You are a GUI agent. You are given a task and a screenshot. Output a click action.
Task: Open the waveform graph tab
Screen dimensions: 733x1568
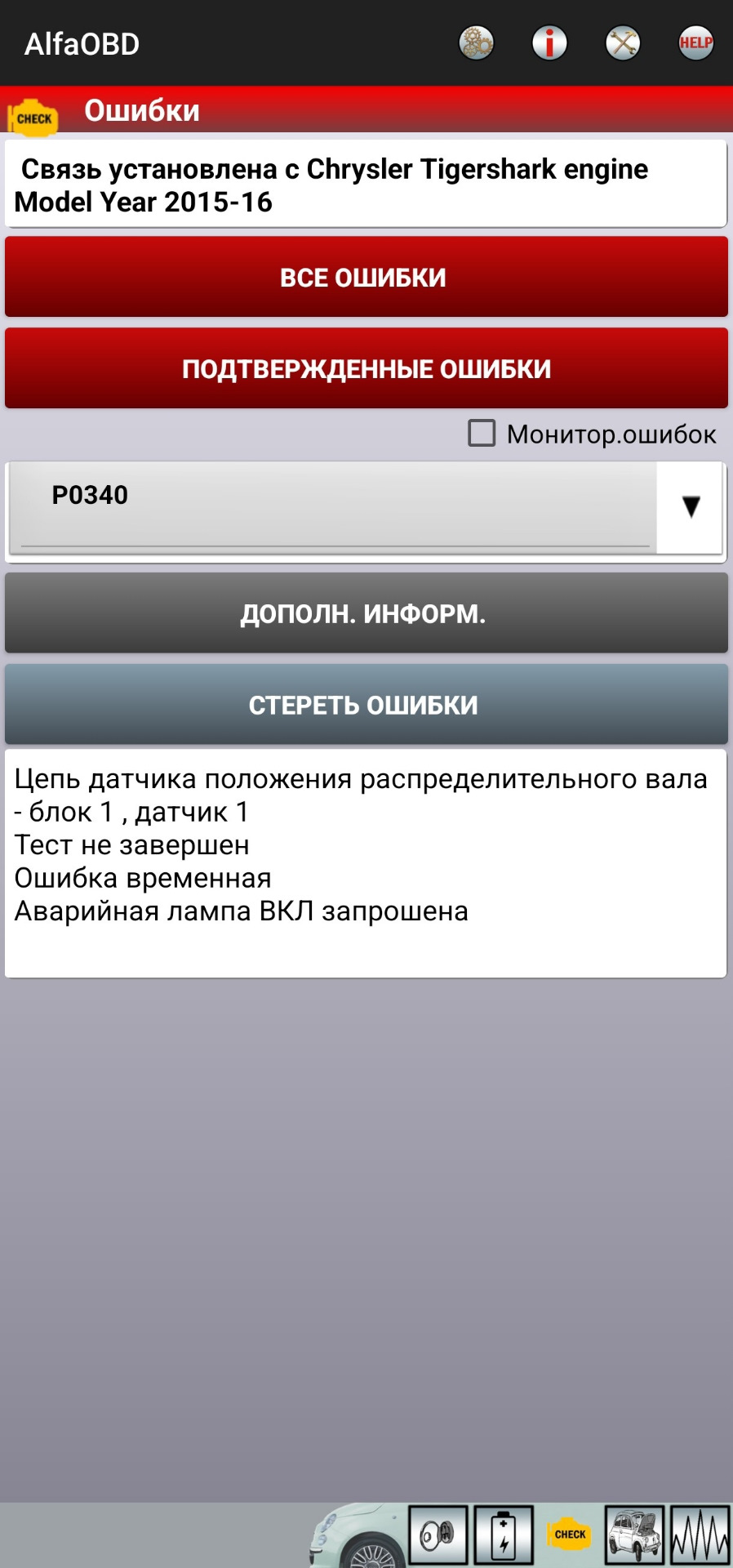coord(700,1535)
